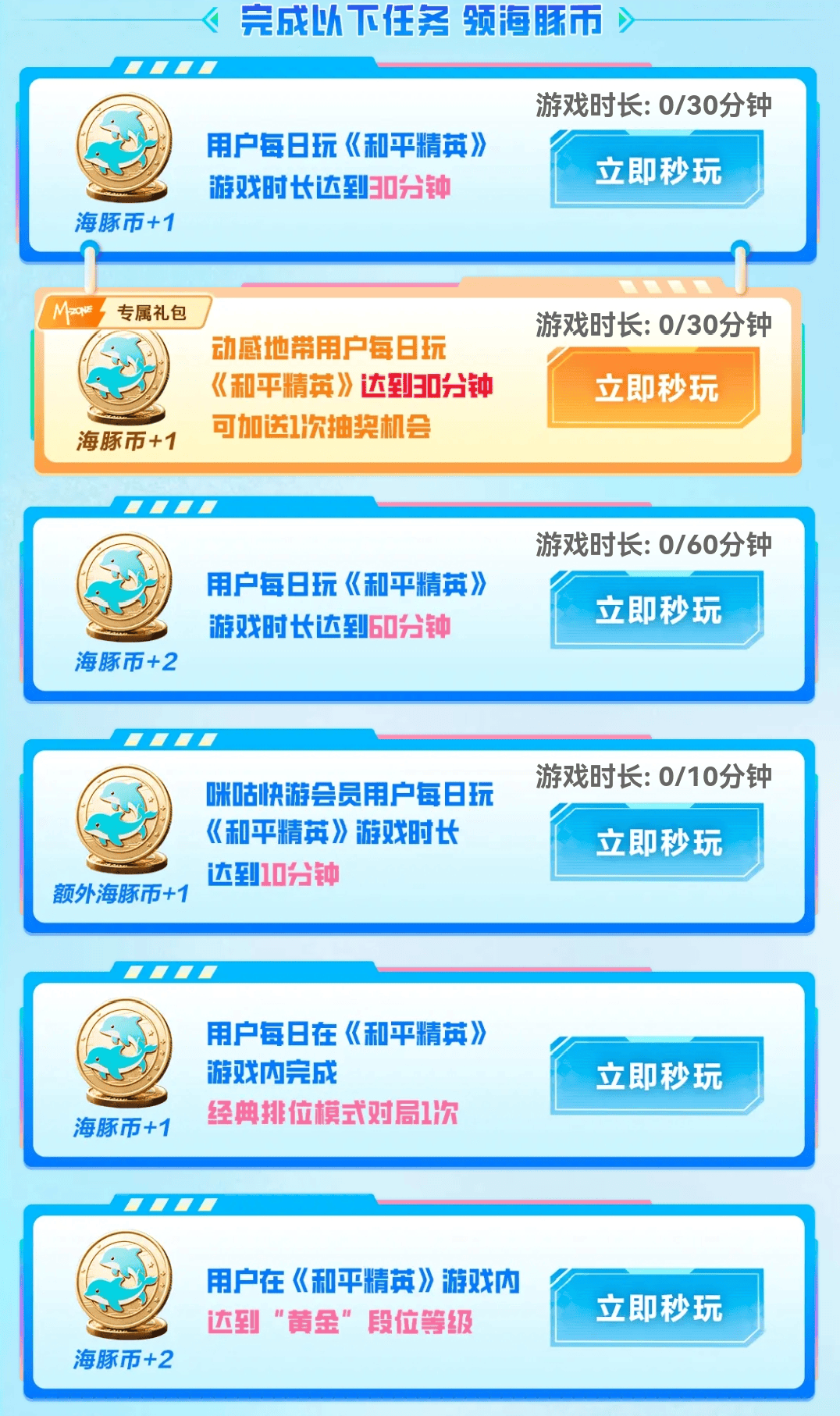Tap 立即秒玩 for the 黄金段位等级 task

click(x=657, y=1308)
